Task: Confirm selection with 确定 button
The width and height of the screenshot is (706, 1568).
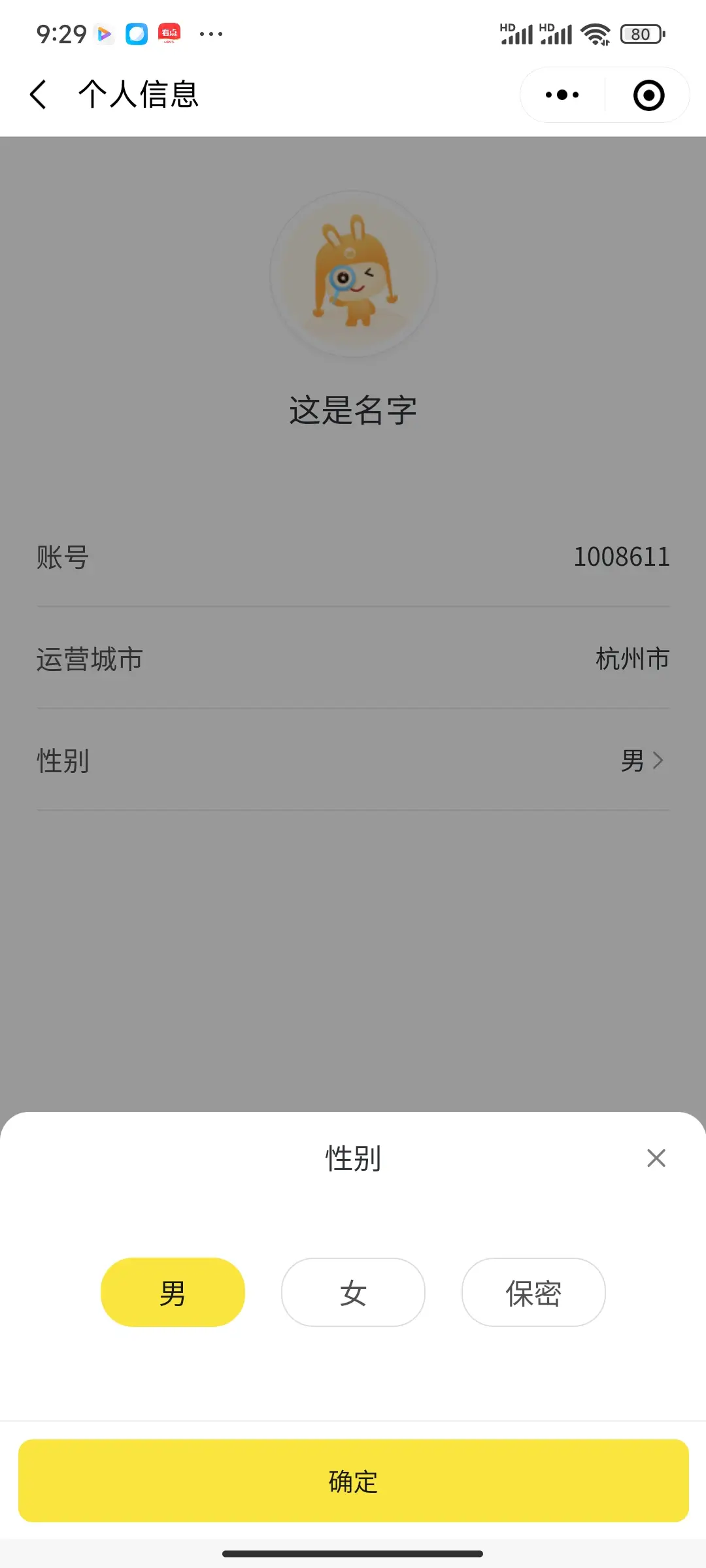Action: point(353,1480)
